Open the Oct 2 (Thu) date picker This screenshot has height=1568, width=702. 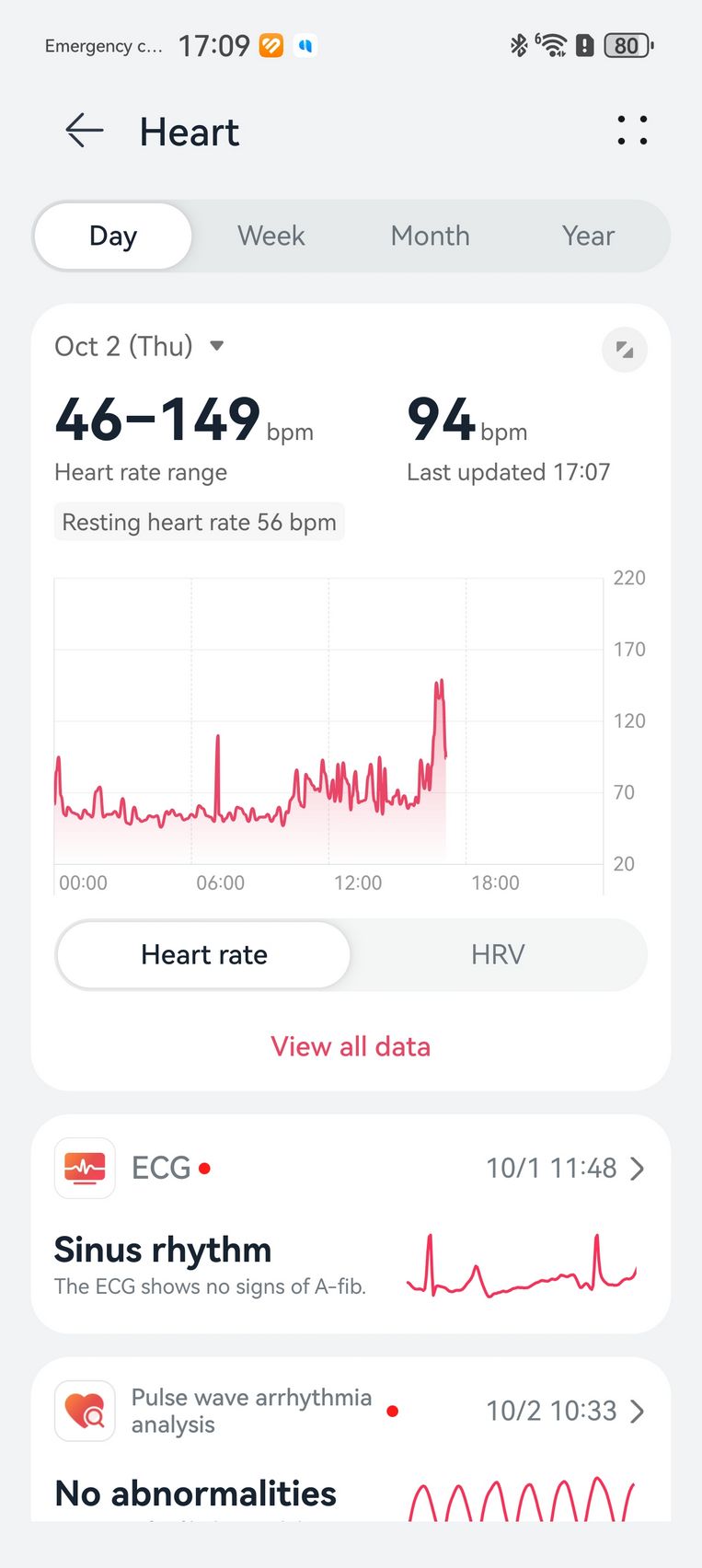[140, 346]
